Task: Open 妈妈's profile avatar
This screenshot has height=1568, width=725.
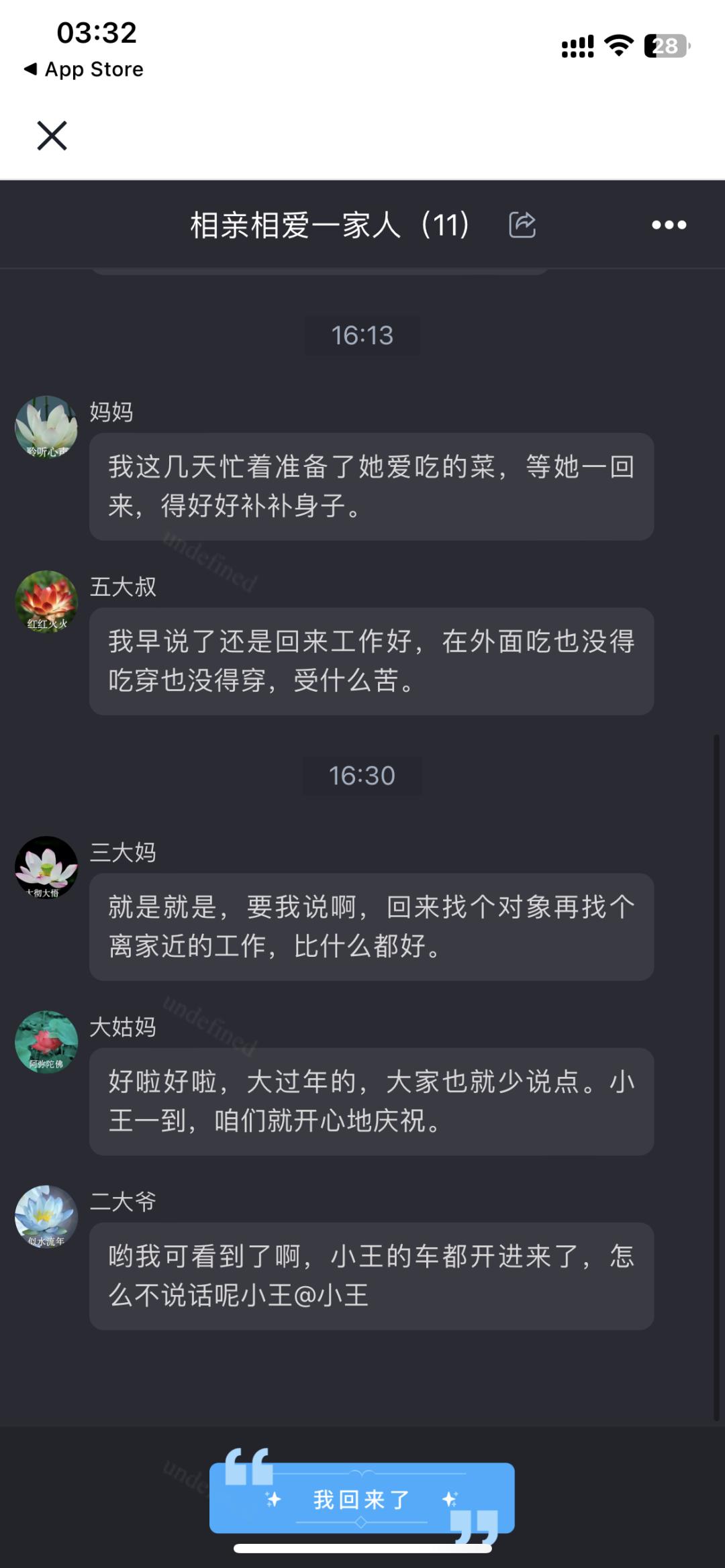Action: [46, 427]
